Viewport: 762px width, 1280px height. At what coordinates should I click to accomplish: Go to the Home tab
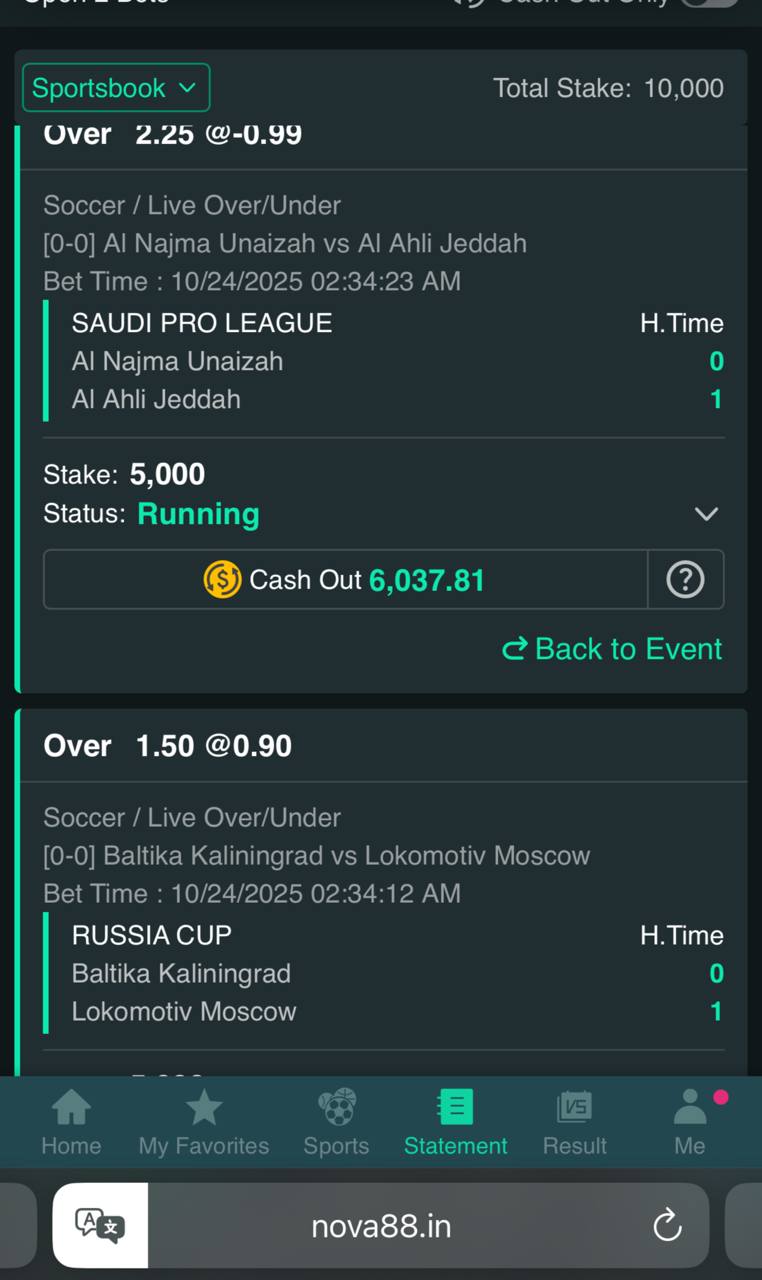pos(71,1123)
